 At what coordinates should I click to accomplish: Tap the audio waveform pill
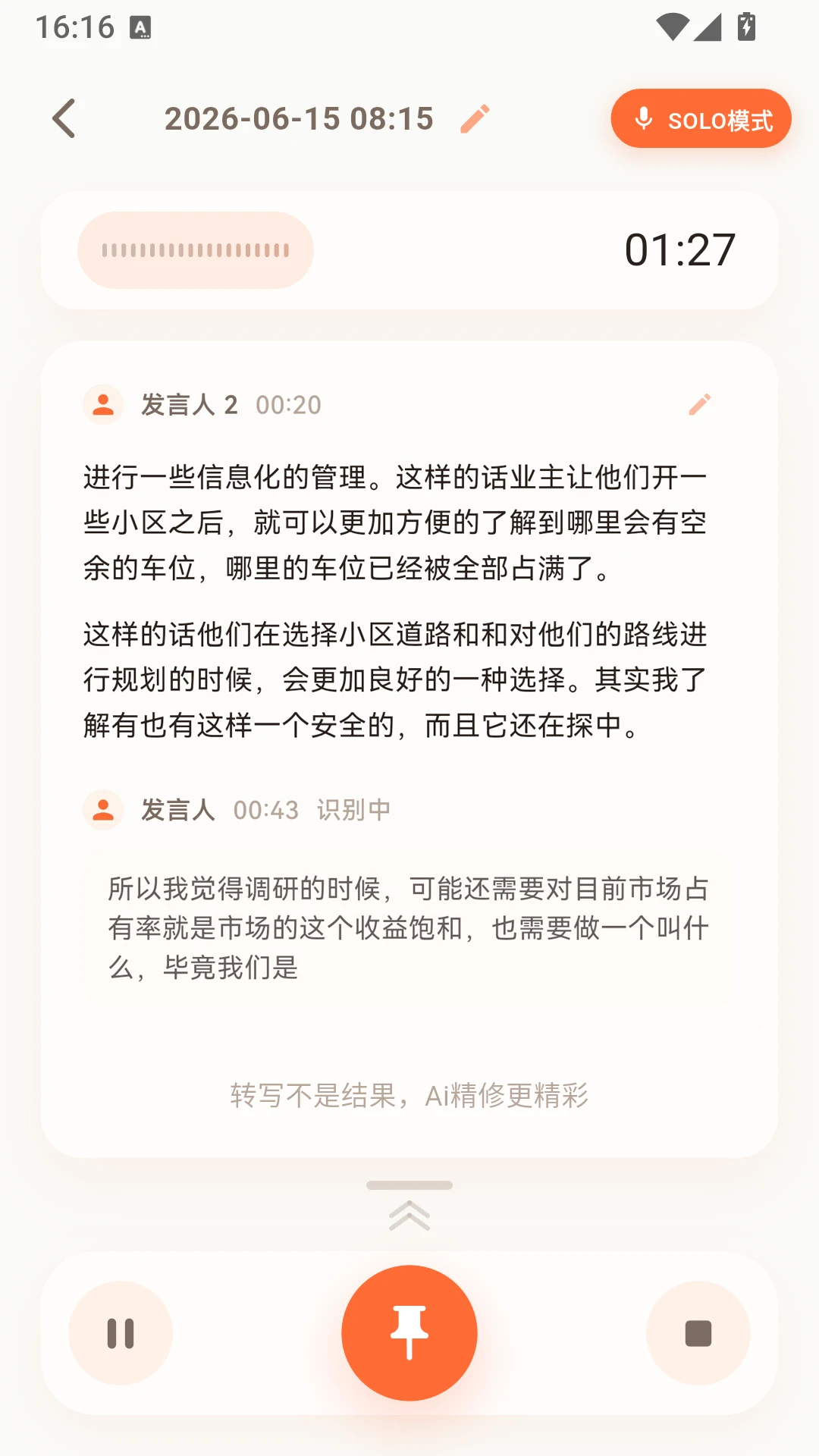point(196,250)
